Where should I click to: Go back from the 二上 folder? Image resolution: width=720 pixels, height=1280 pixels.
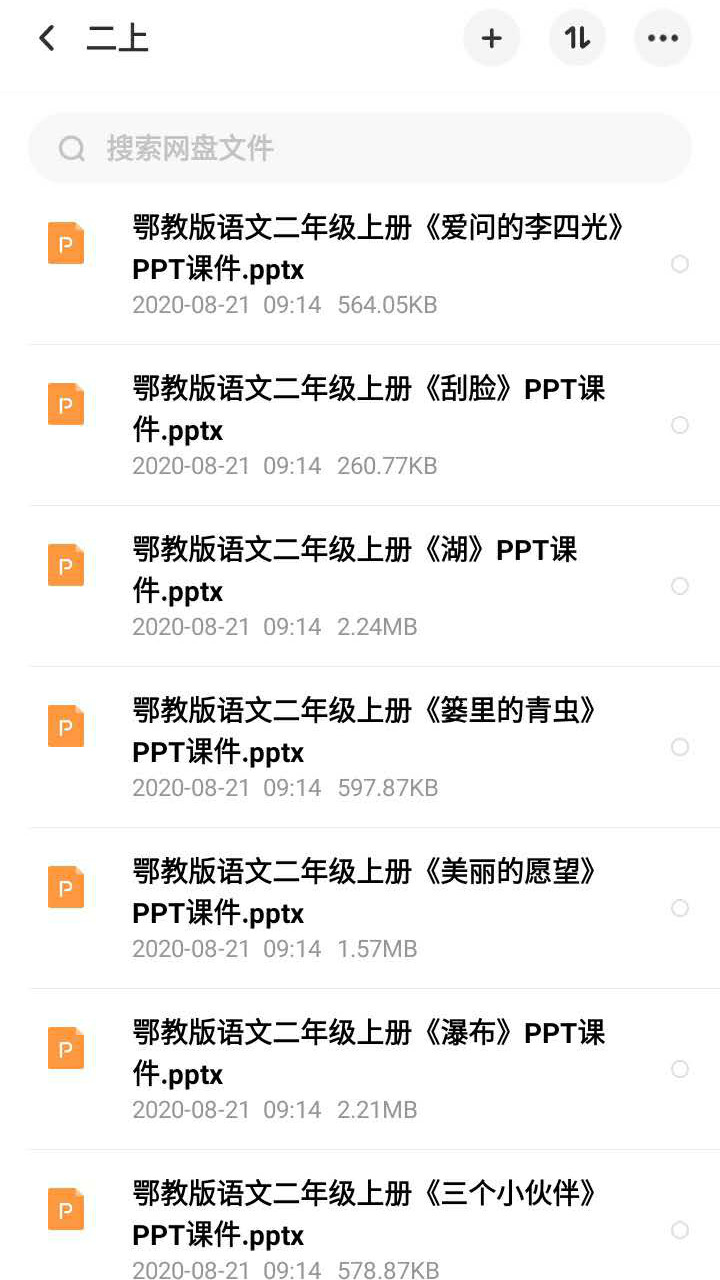(47, 39)
